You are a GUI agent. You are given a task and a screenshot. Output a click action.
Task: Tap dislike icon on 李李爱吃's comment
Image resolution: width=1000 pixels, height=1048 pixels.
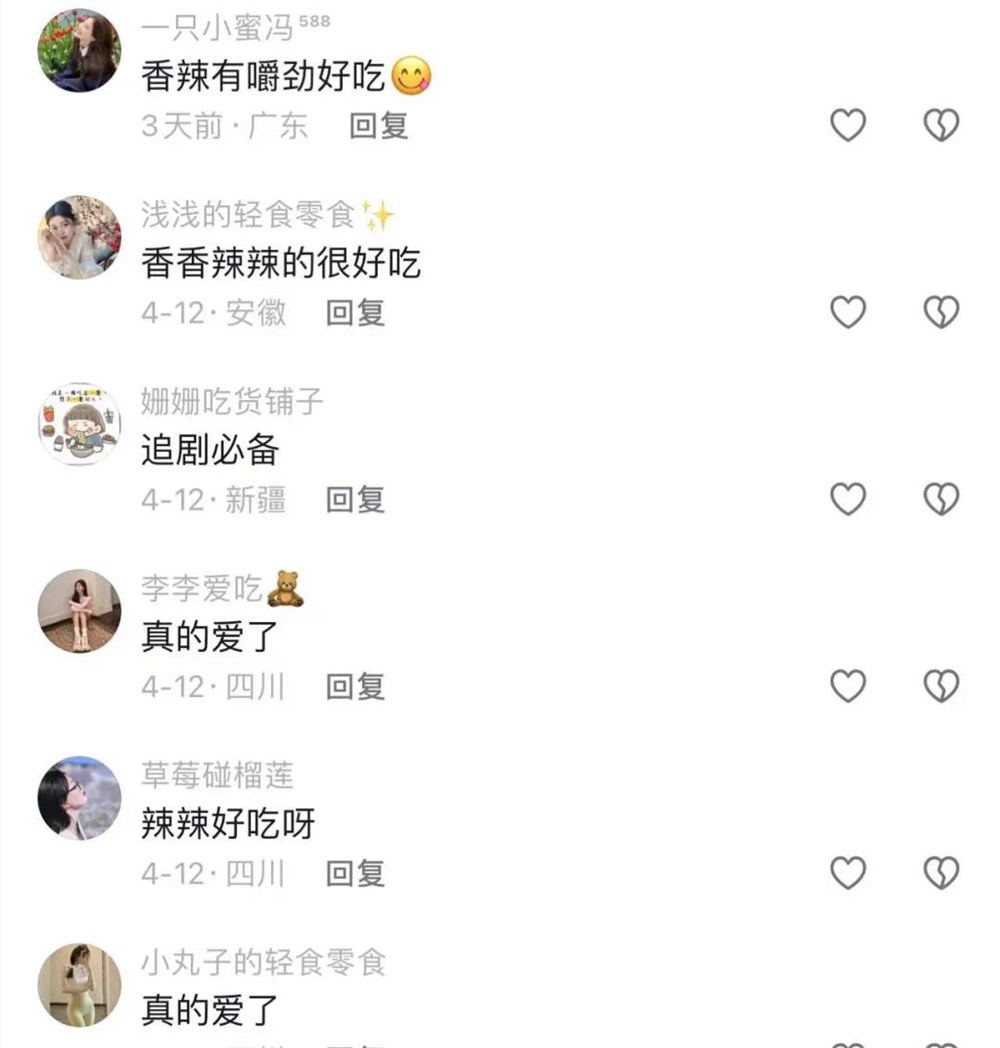pyautogui.click(x=940, y=687)
